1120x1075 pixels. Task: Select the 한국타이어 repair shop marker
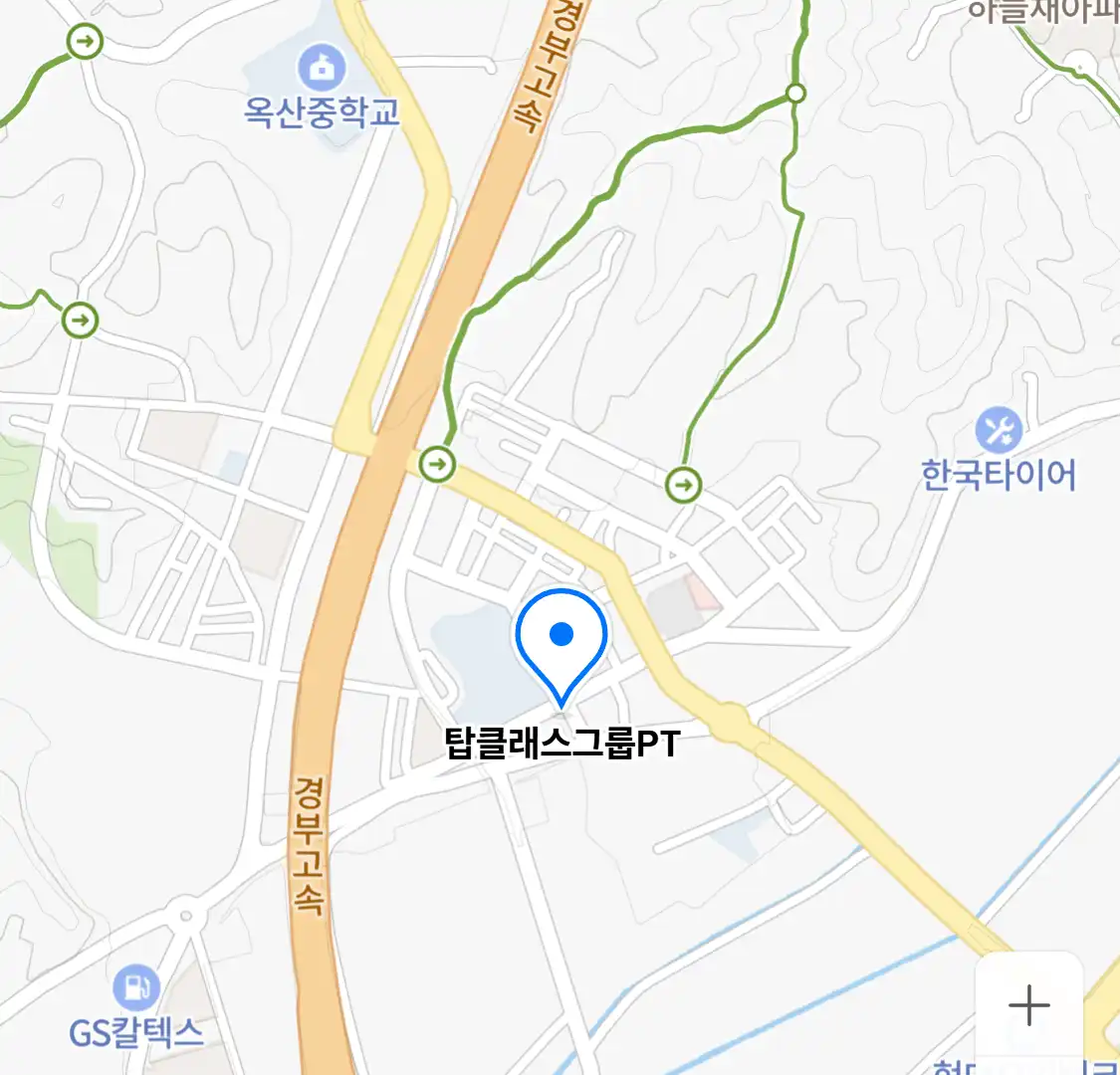(x=999, y=431)
